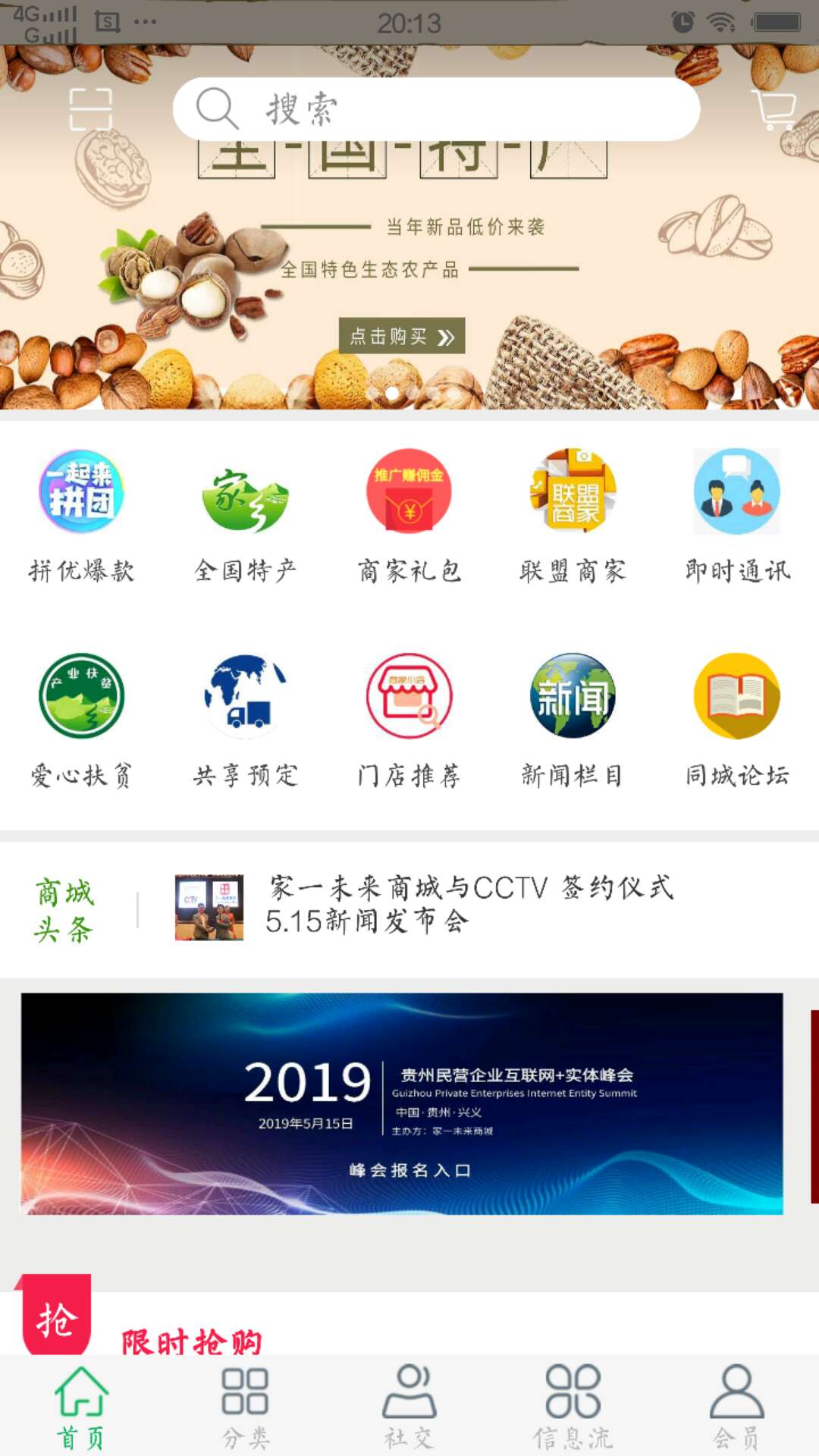Tap the 联盟商家 alliance merchants icon
819x1456 pixels.
click(573, 491)
